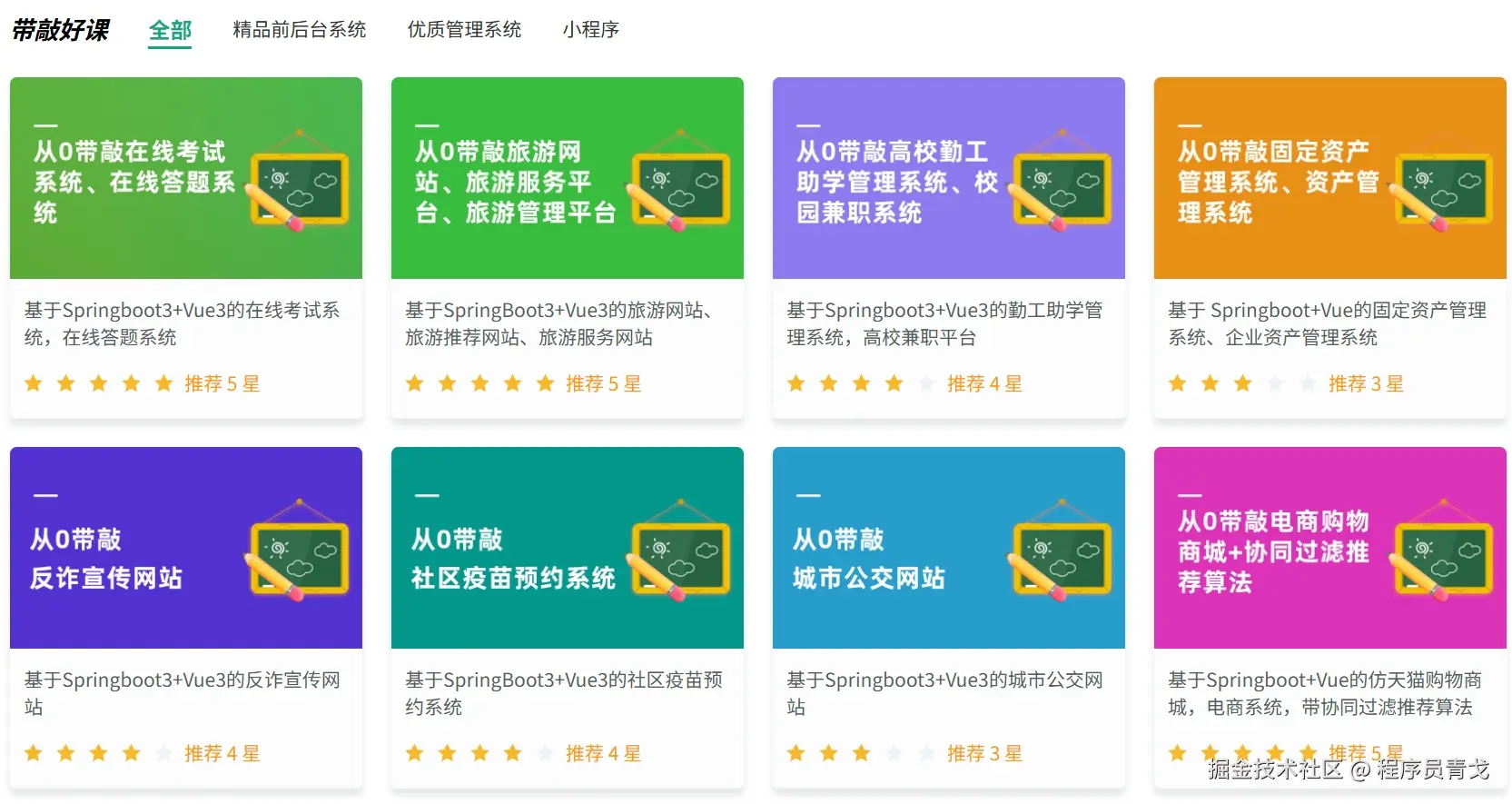Open the 城市公交网站 course card

coord(949,549)
